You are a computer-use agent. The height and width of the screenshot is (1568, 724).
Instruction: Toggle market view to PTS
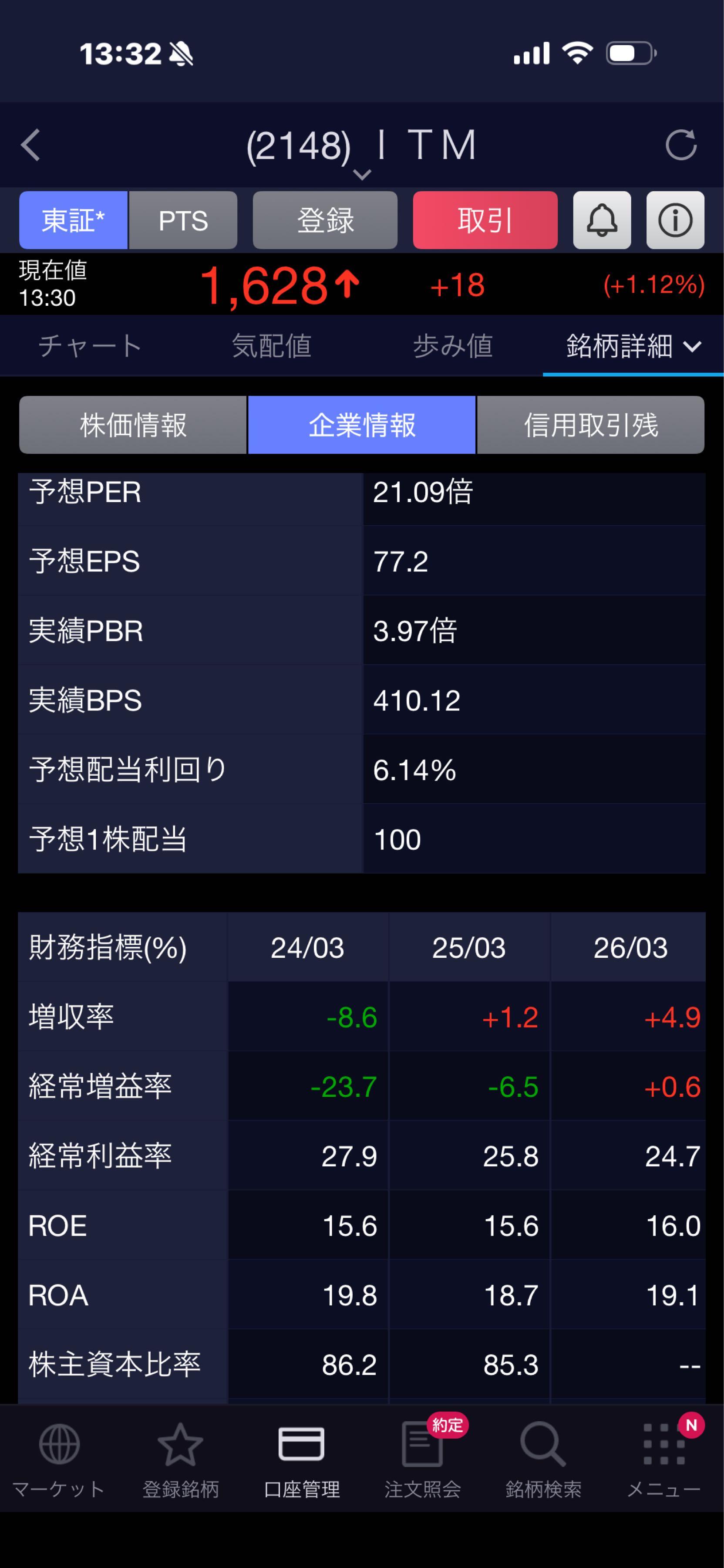point(182,221)
